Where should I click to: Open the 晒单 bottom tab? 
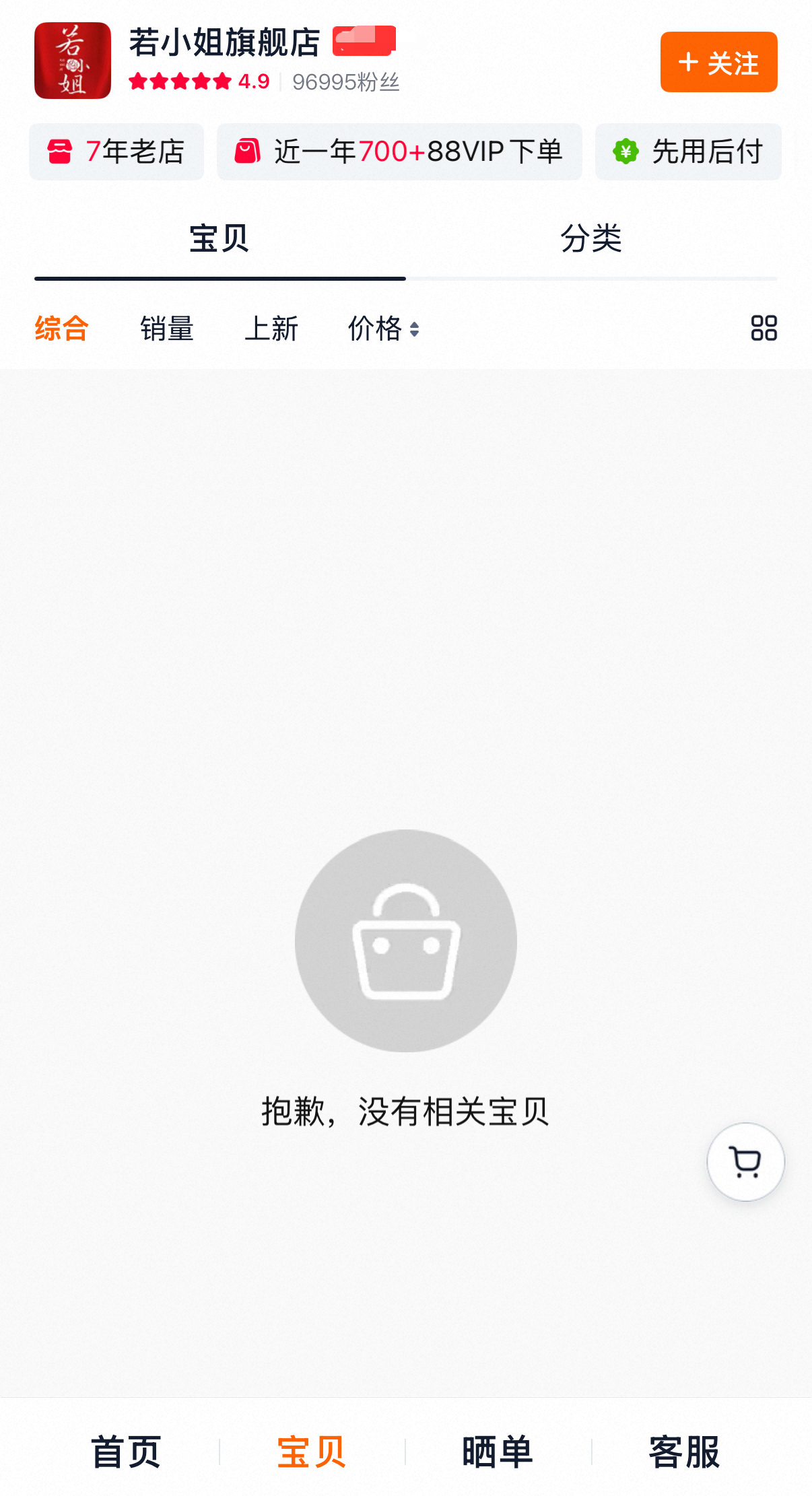[498, 1452]
